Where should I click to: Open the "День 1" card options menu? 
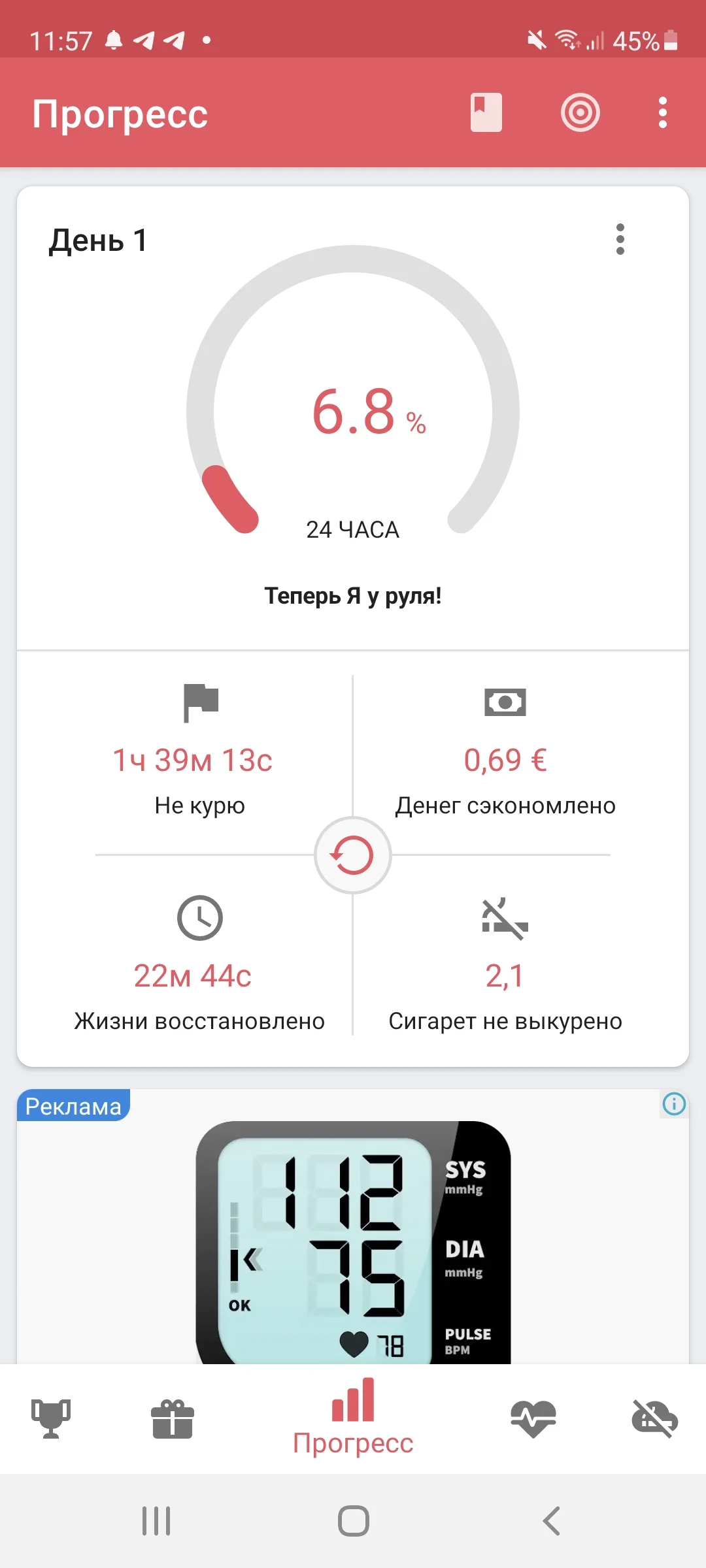(x=620, y=240)
